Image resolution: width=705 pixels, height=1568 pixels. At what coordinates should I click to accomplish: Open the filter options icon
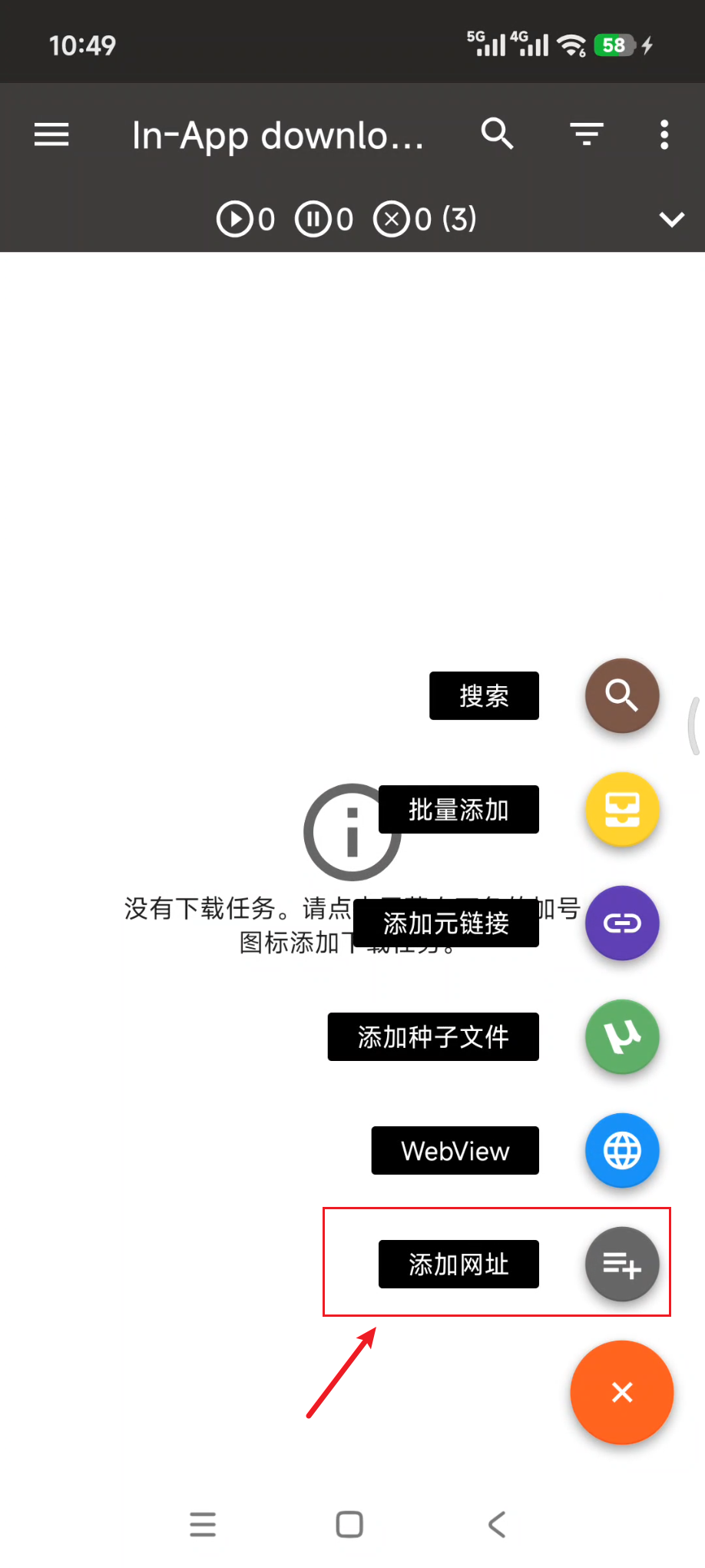(x=587, y=134)
